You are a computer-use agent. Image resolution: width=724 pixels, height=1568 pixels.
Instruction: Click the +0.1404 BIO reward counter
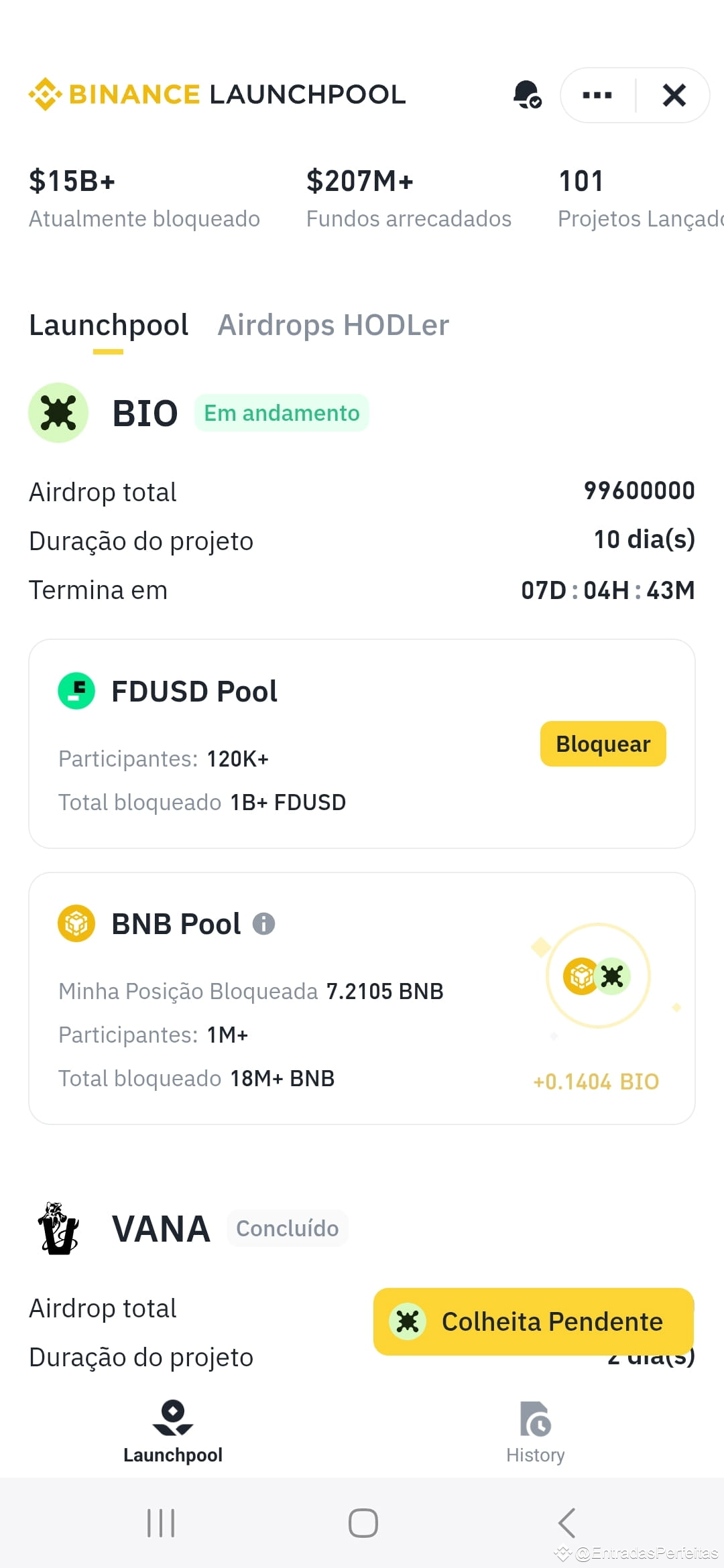click(x=597, y=1081)
